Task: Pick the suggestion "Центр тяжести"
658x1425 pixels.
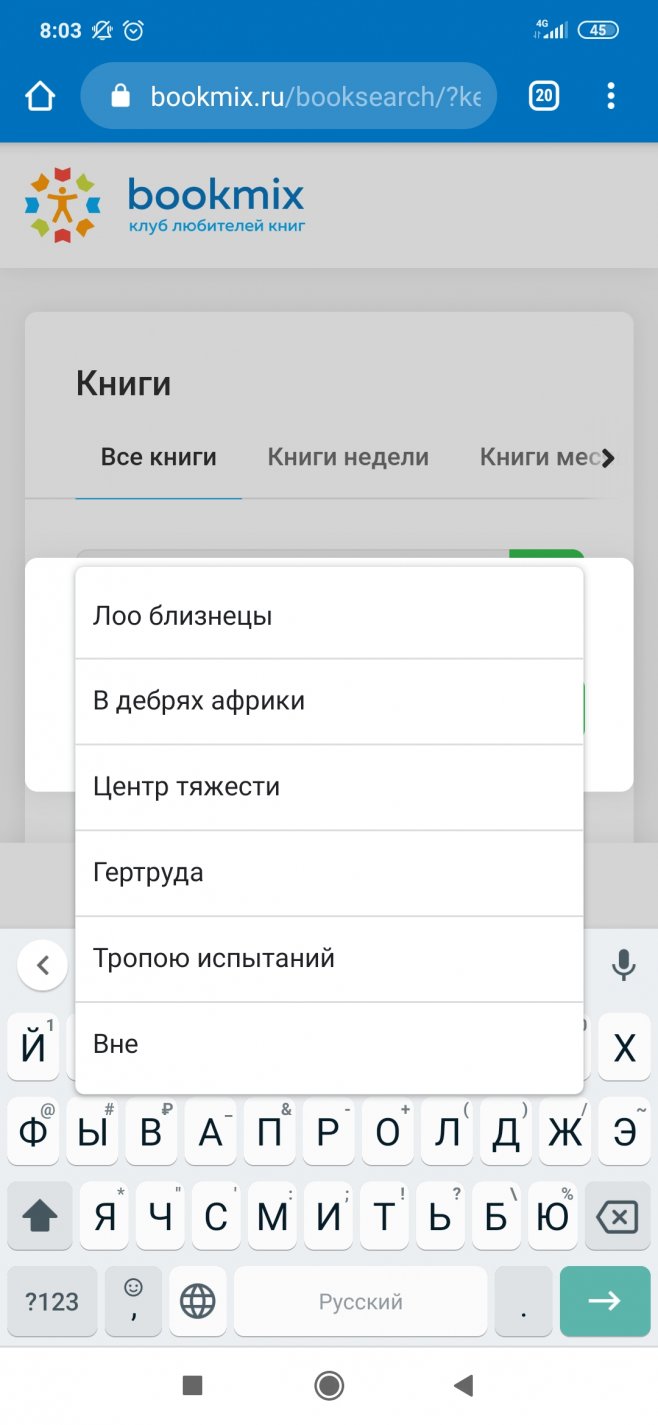Action: [328, 787]
